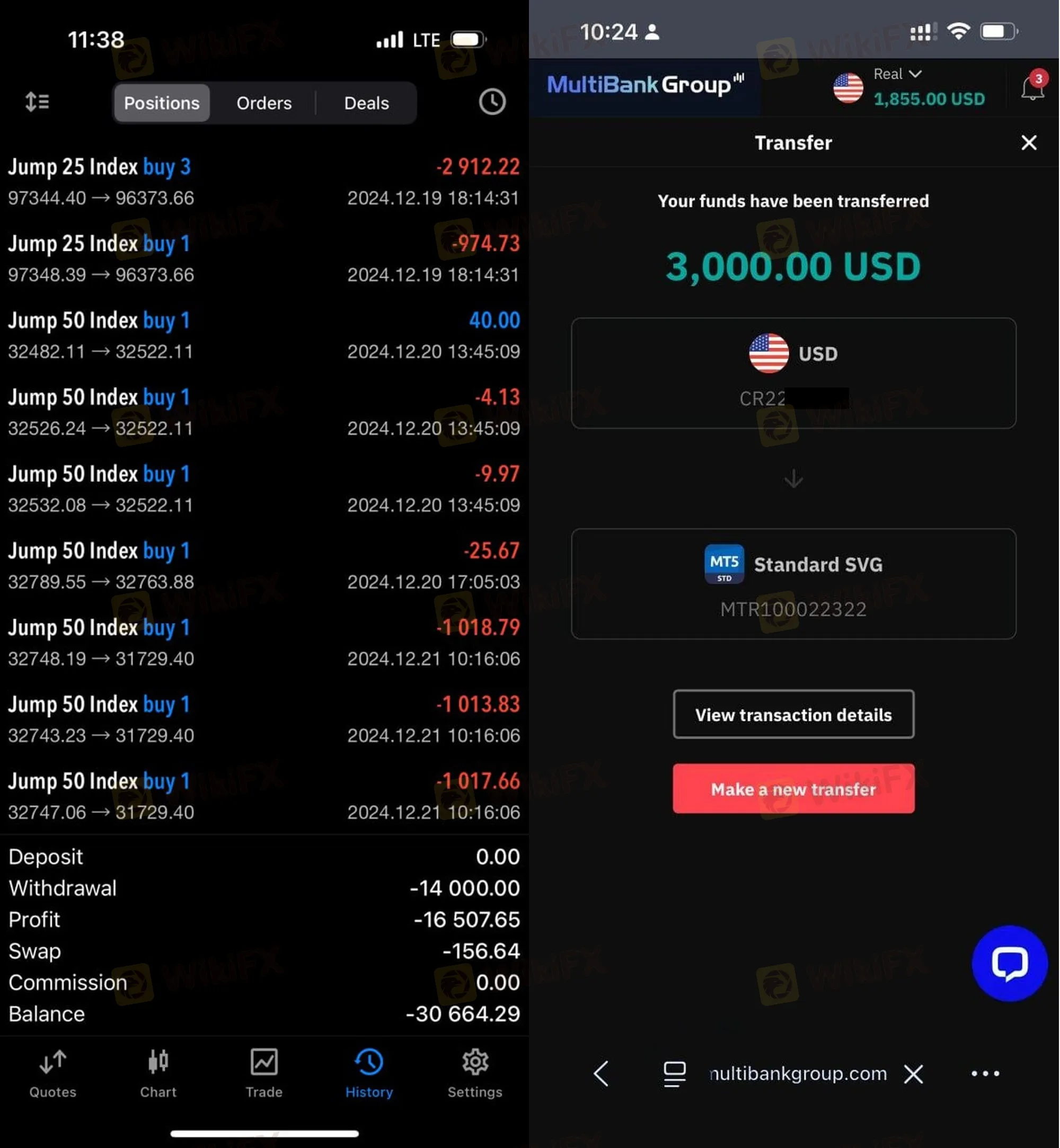Image resolution: width=1060 pixels, height=1148 pixels.
Task: Go back in the browser
Action: tap(600, 1073)
